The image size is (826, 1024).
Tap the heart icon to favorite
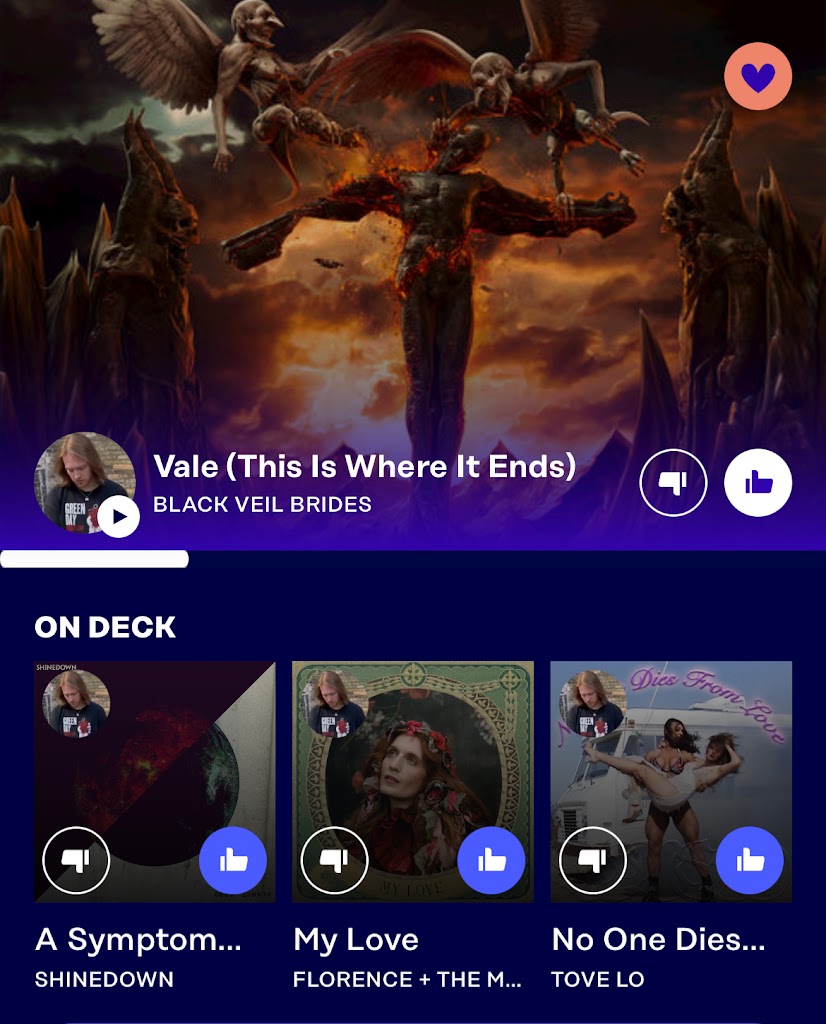[x=758, y=76]
